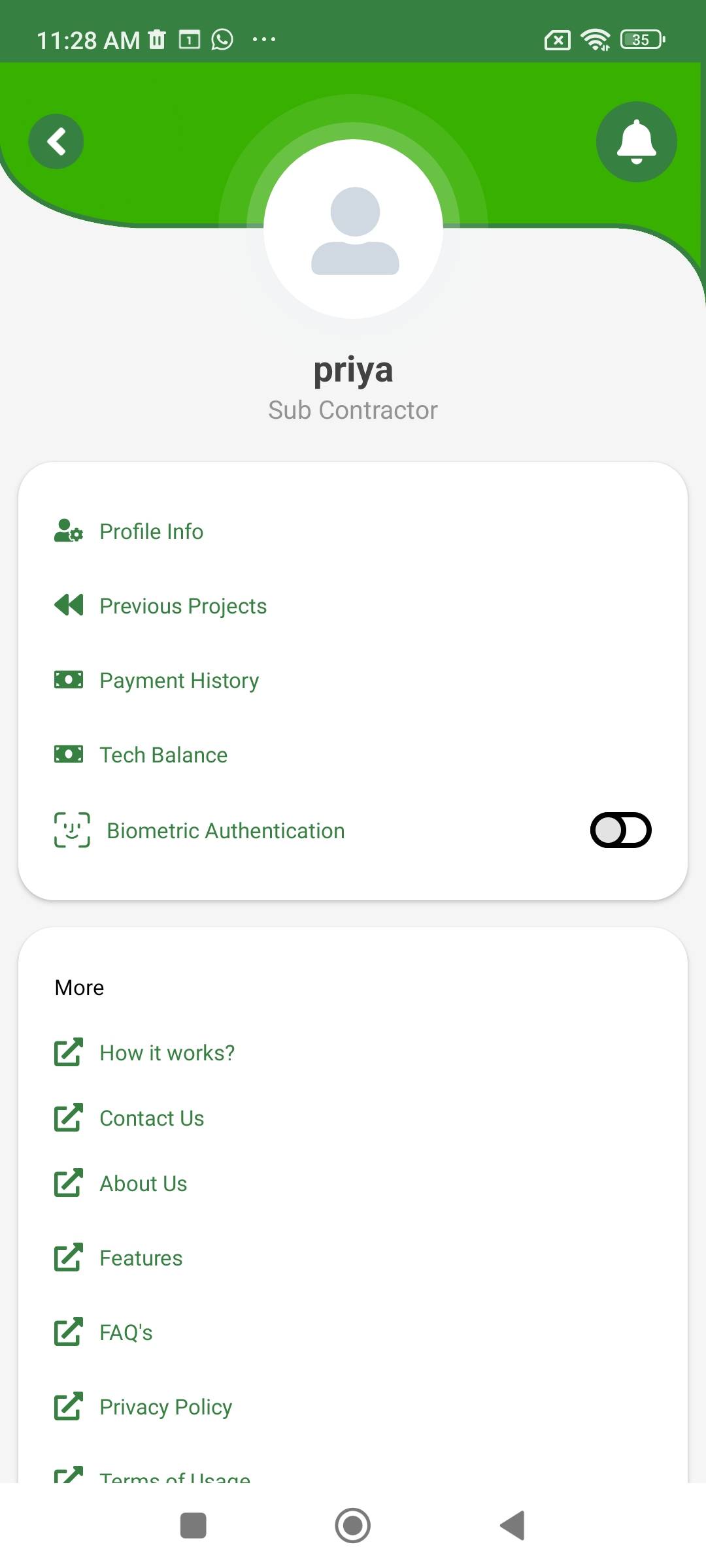Screen dimensions: 706x1568
Task: Tap the system home button
Action: [353, 1526]
